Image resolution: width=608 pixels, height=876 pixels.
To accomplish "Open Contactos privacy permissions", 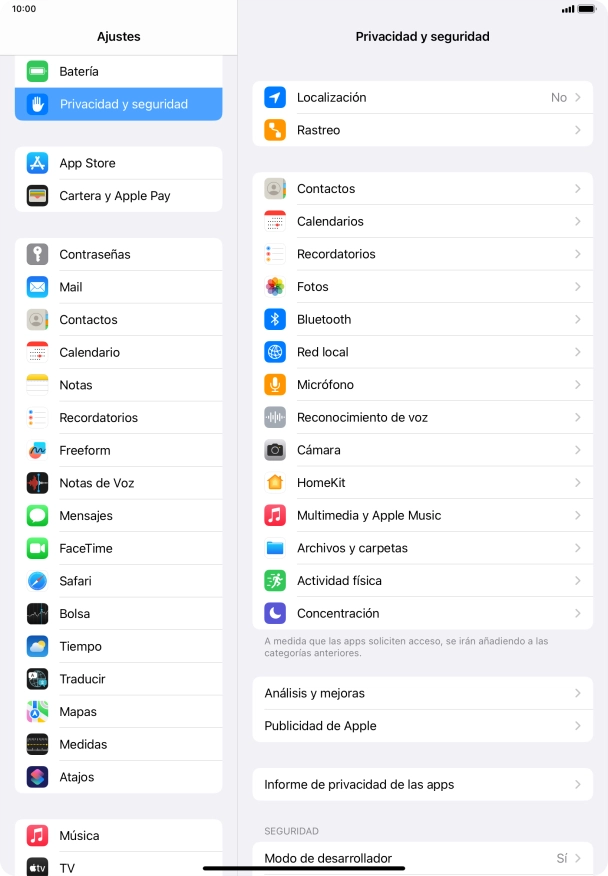I will 422,189.
